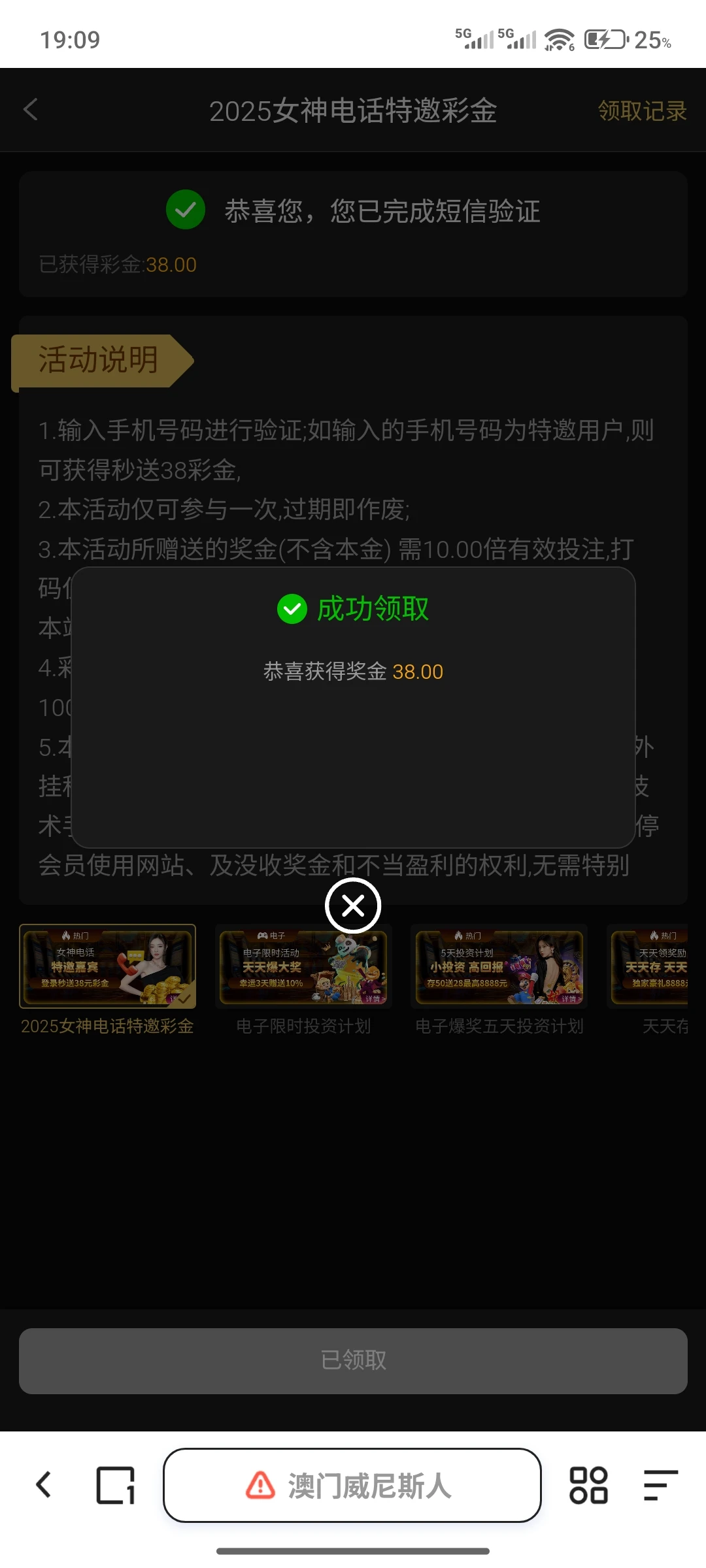The image size is (706, 1568).
Task: Tap the browser back arrow in the bottom toolbar
Action: pos(44,1486)
